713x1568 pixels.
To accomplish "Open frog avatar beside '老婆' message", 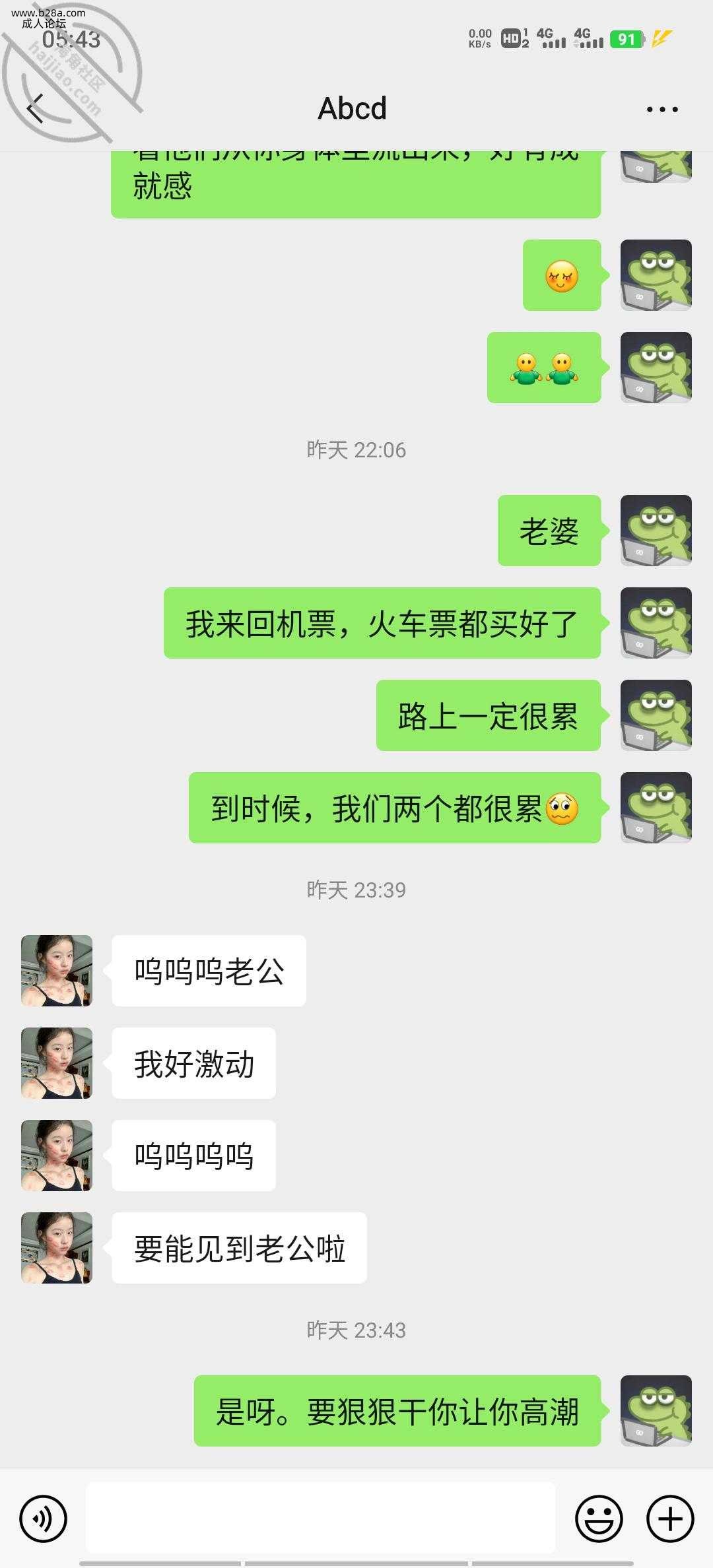I will click(656, 531).
